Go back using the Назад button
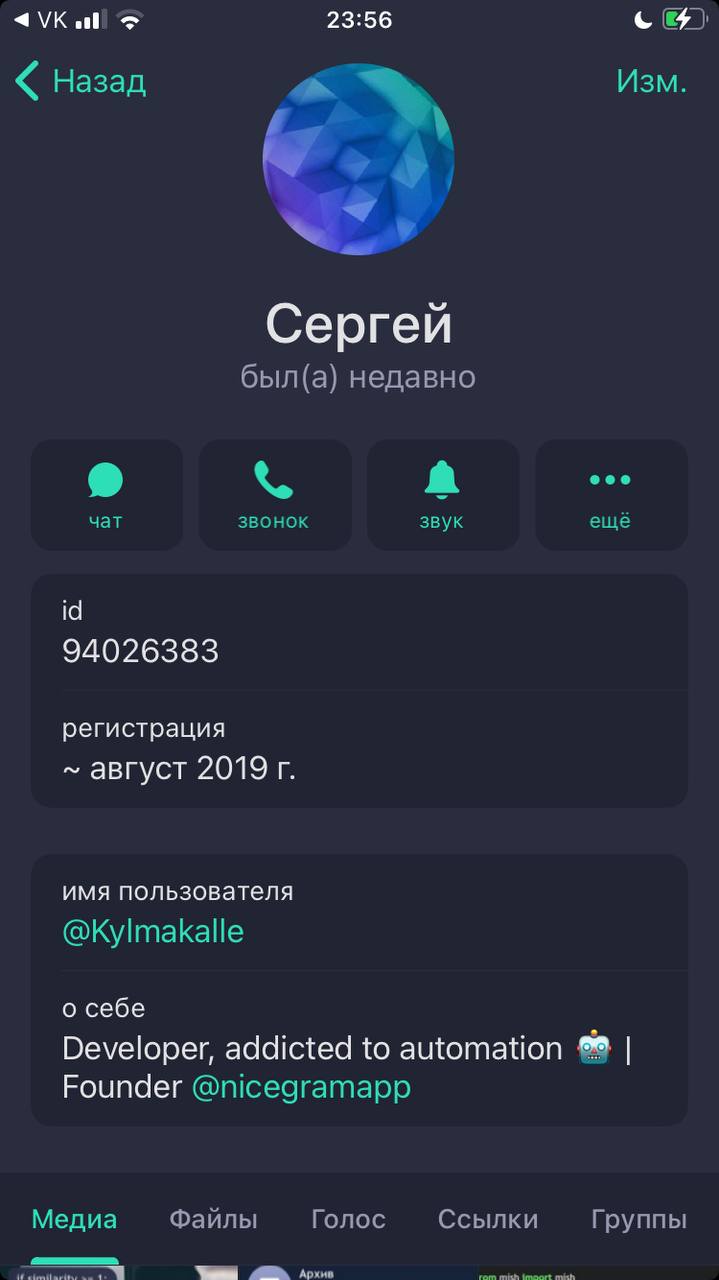 [x=81, y=81]
